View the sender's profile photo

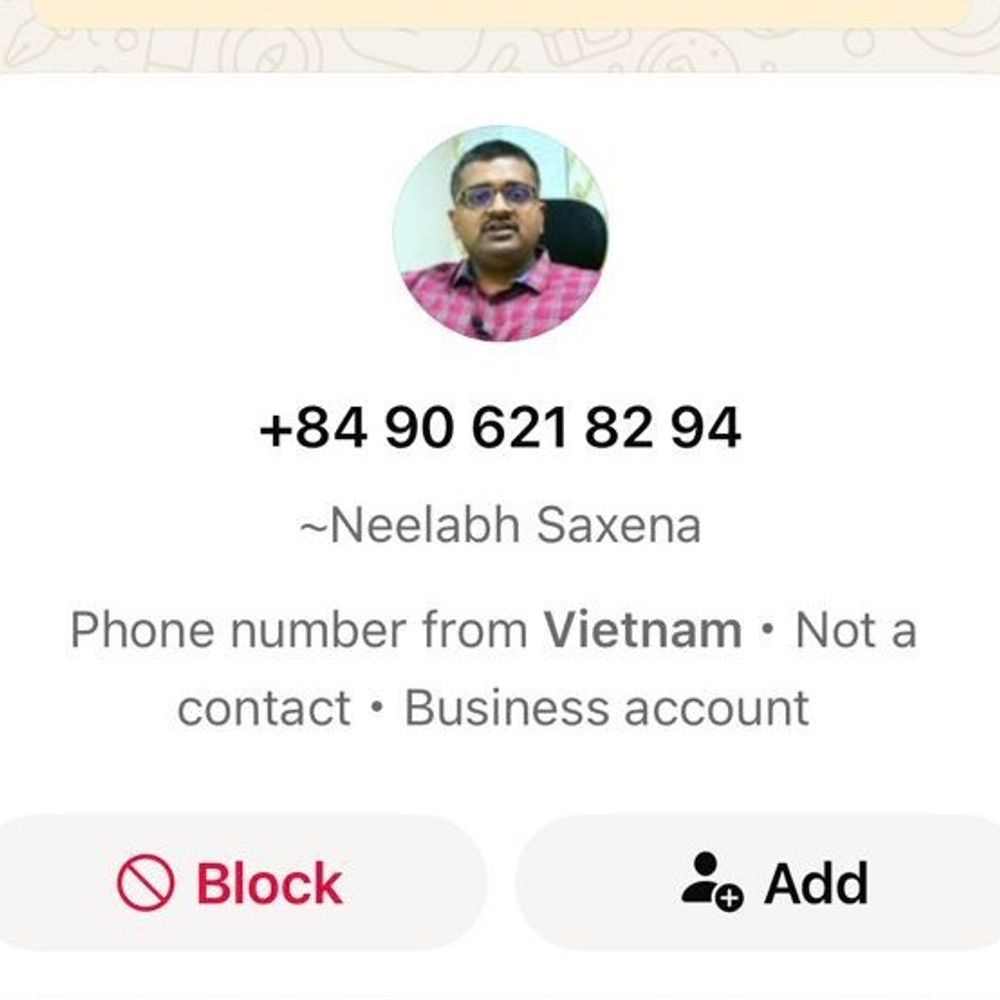499,233
